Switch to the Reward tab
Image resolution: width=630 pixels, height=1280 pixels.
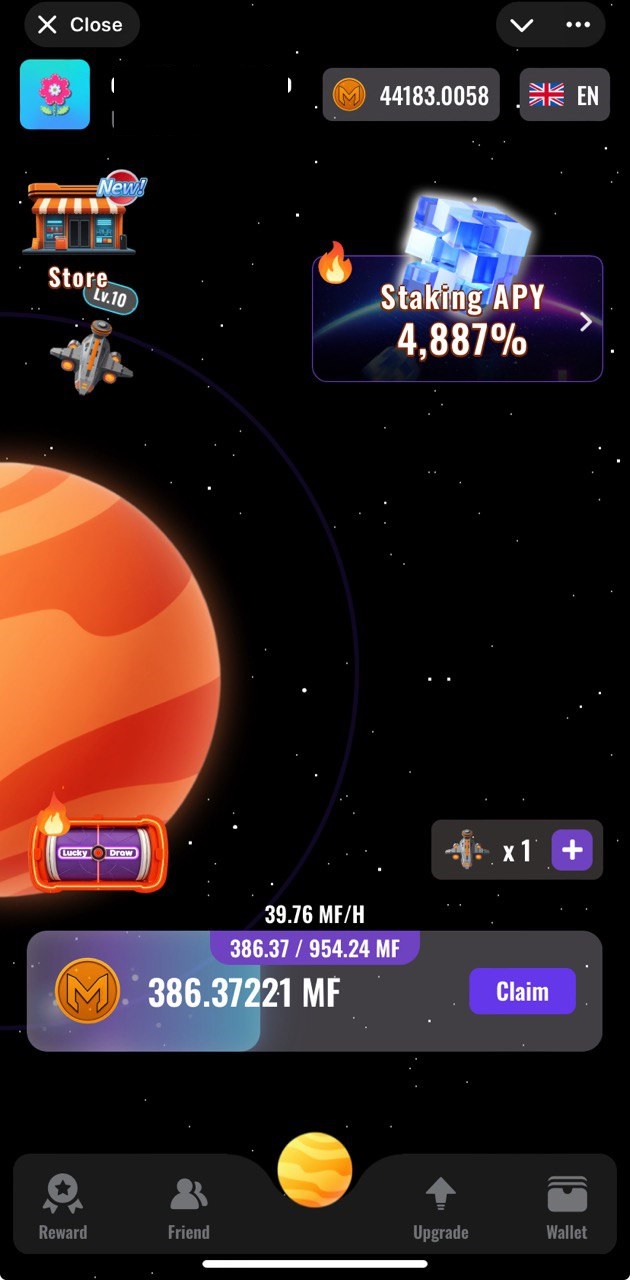click(x=63, y=1207)
